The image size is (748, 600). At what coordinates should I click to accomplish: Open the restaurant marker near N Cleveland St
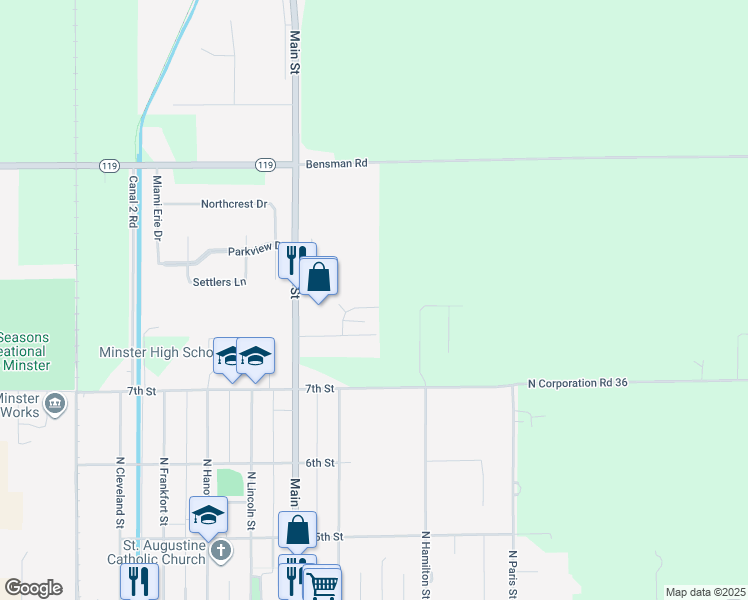(x=139, y=581)
